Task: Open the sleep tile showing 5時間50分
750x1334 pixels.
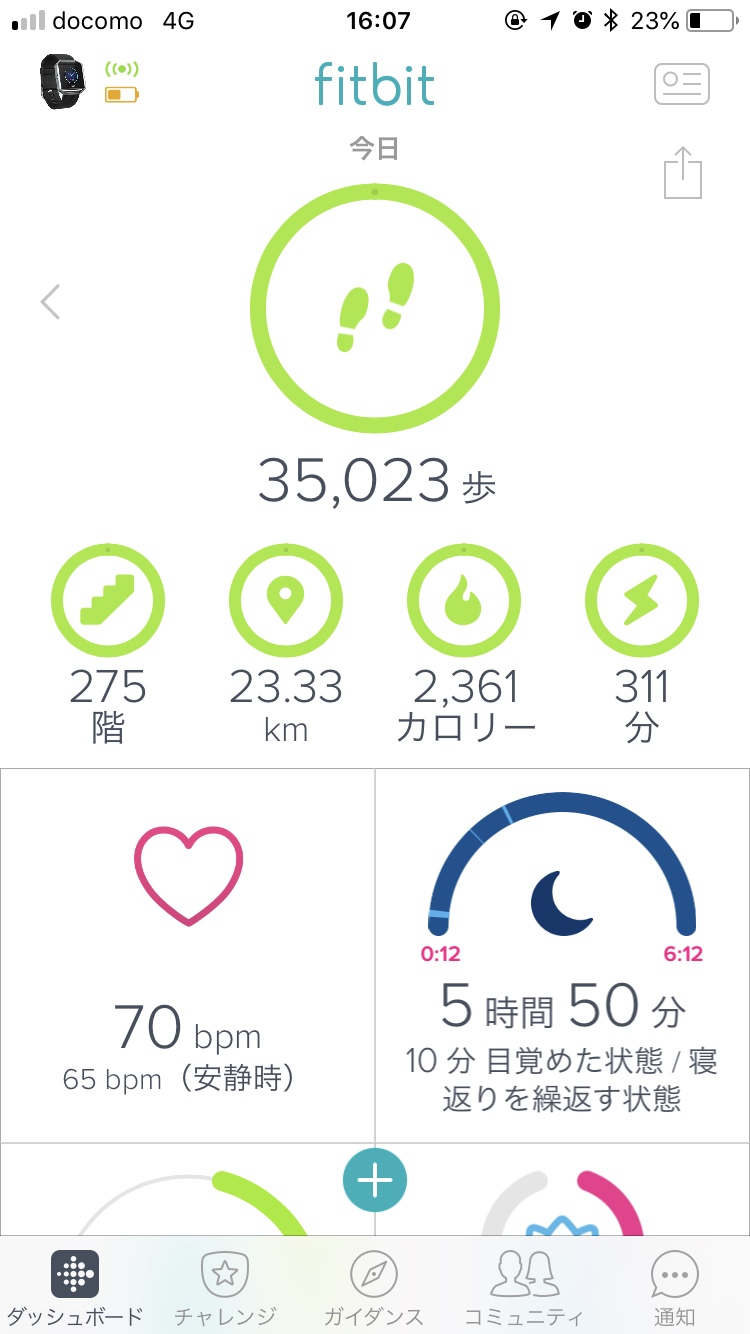Action: click(562, 955)
